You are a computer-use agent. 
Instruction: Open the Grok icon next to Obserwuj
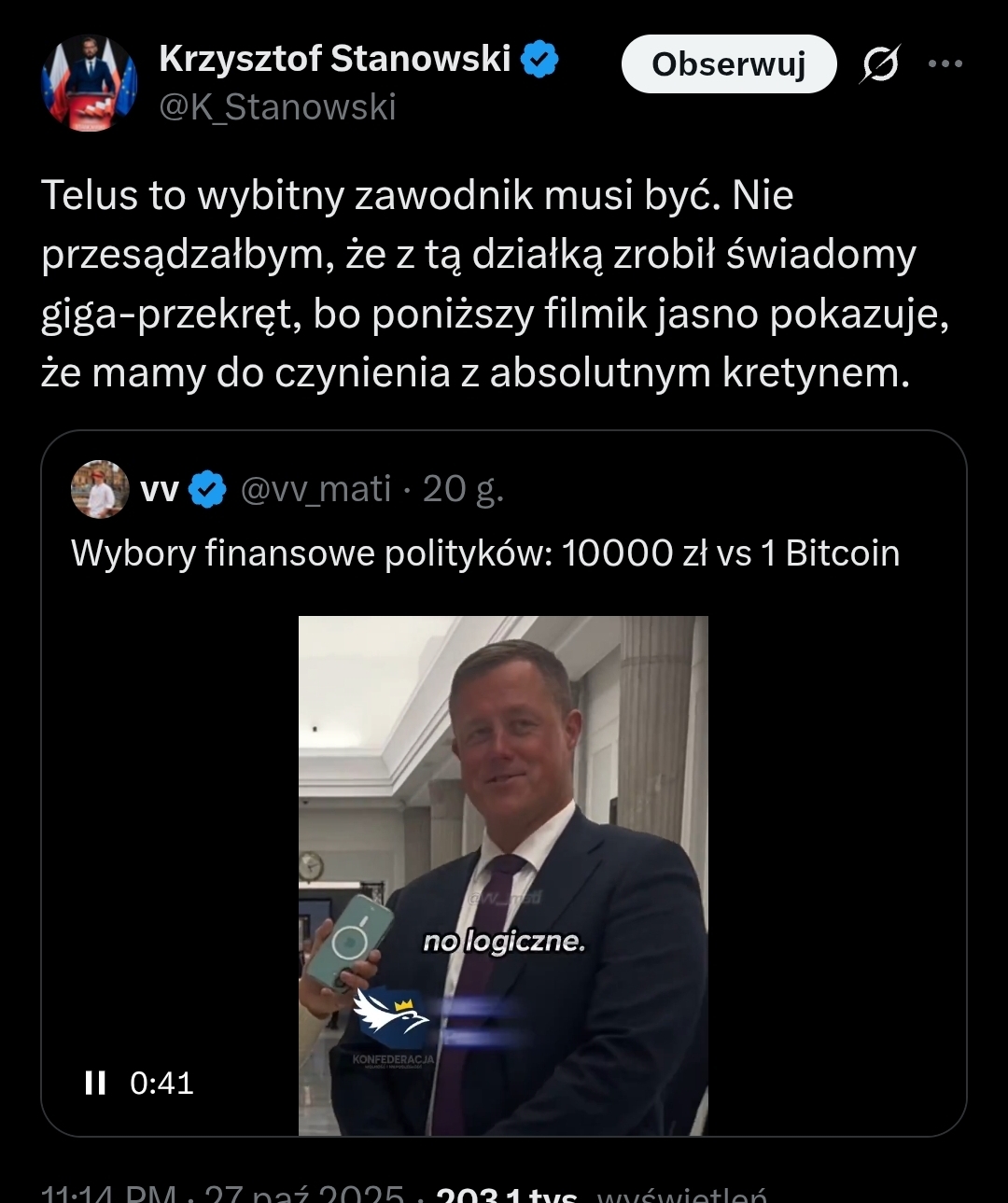pyautogui.click(x=880, y=64)
